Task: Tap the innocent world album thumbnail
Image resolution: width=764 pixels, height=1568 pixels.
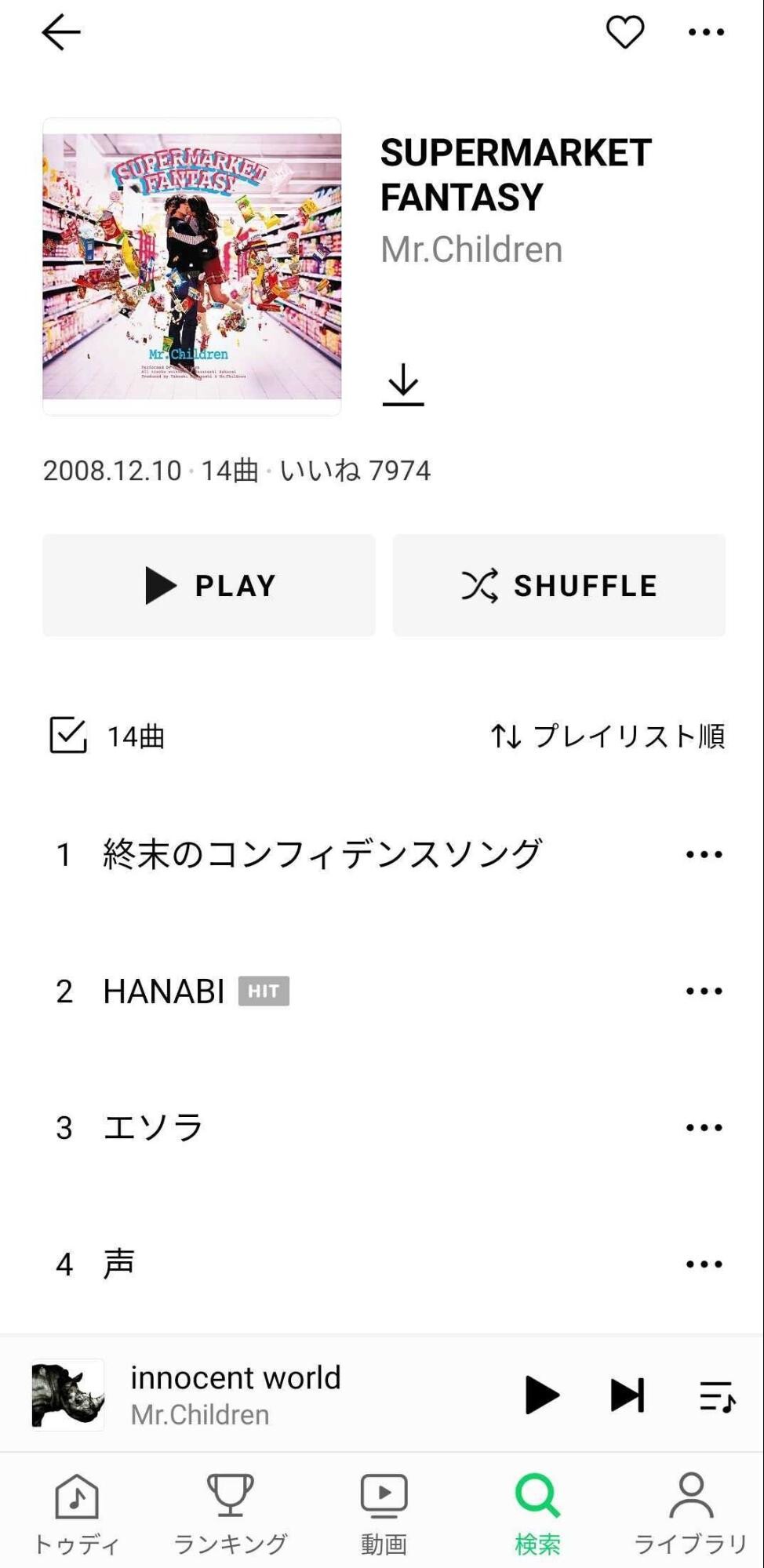Action: pyautogui.click(x=67, y=1394)
